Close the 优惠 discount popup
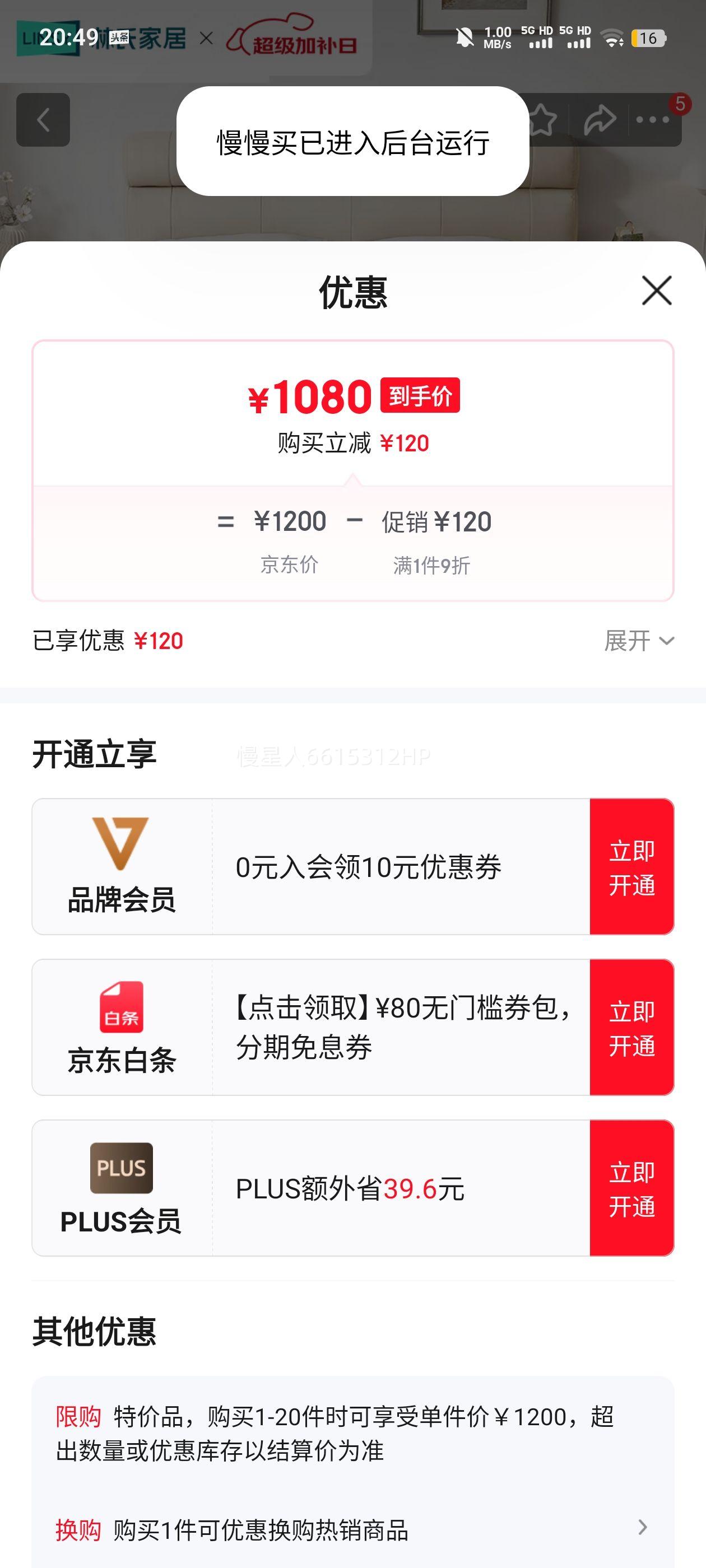 coord(657,291)
